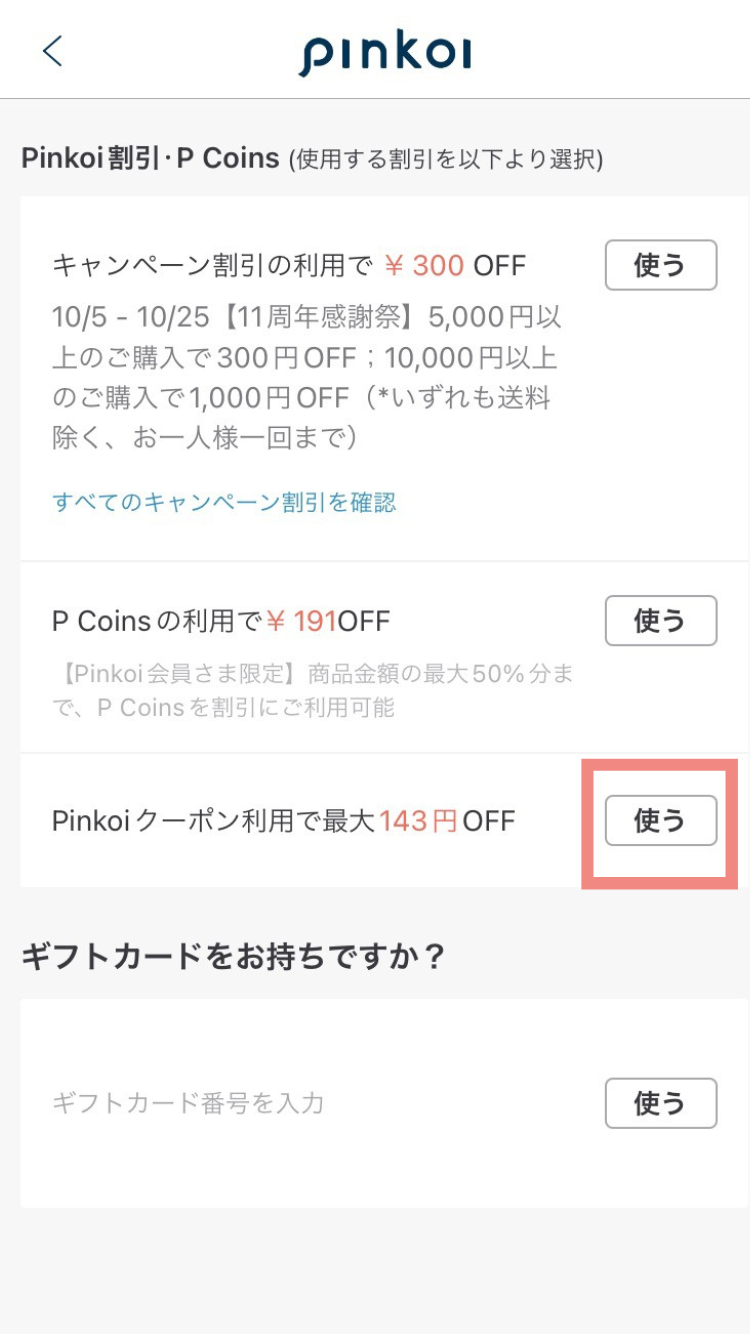
Task: Apply the campaign discount with its 使う button
Action: tap(661, 265)
